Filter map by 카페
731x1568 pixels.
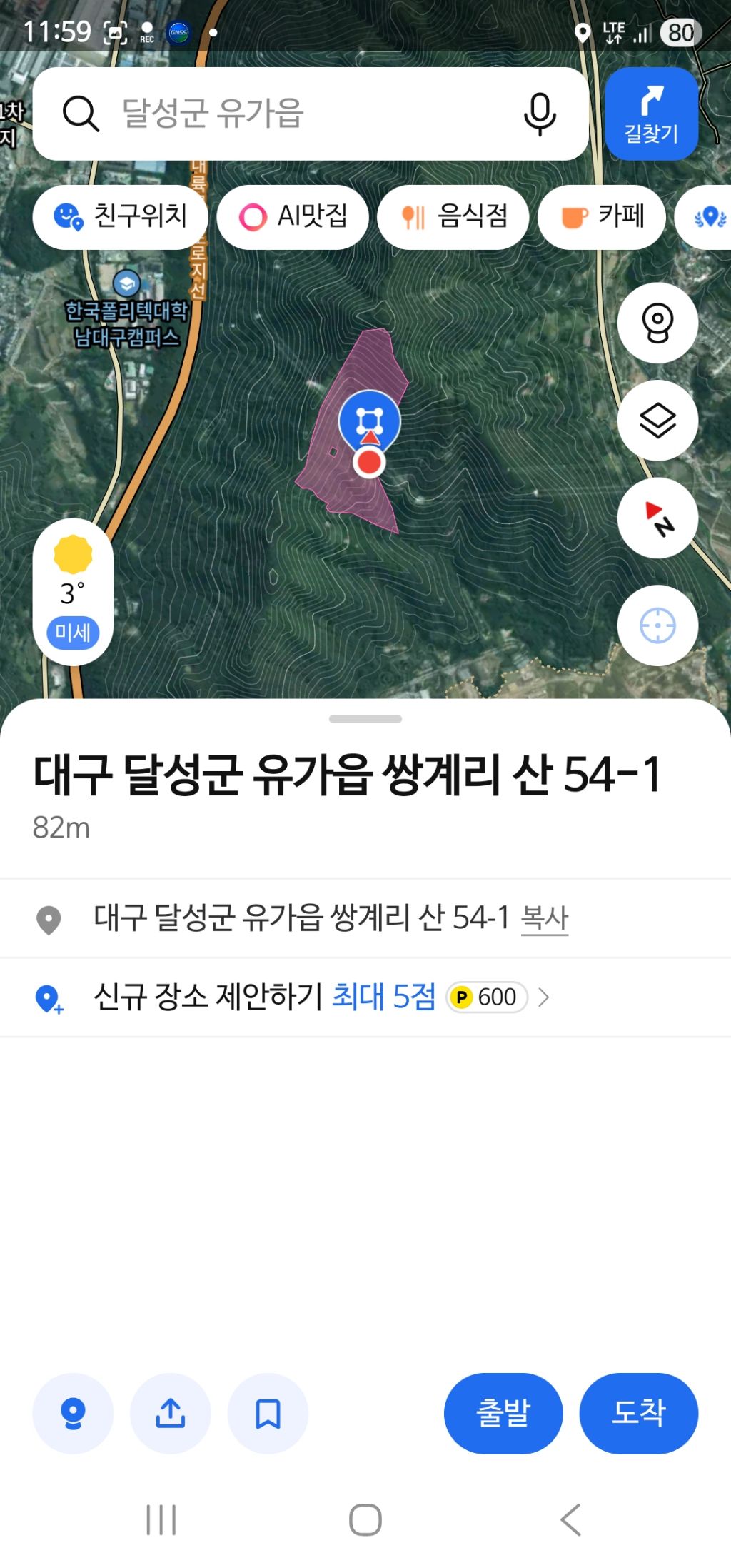(602, 216)
